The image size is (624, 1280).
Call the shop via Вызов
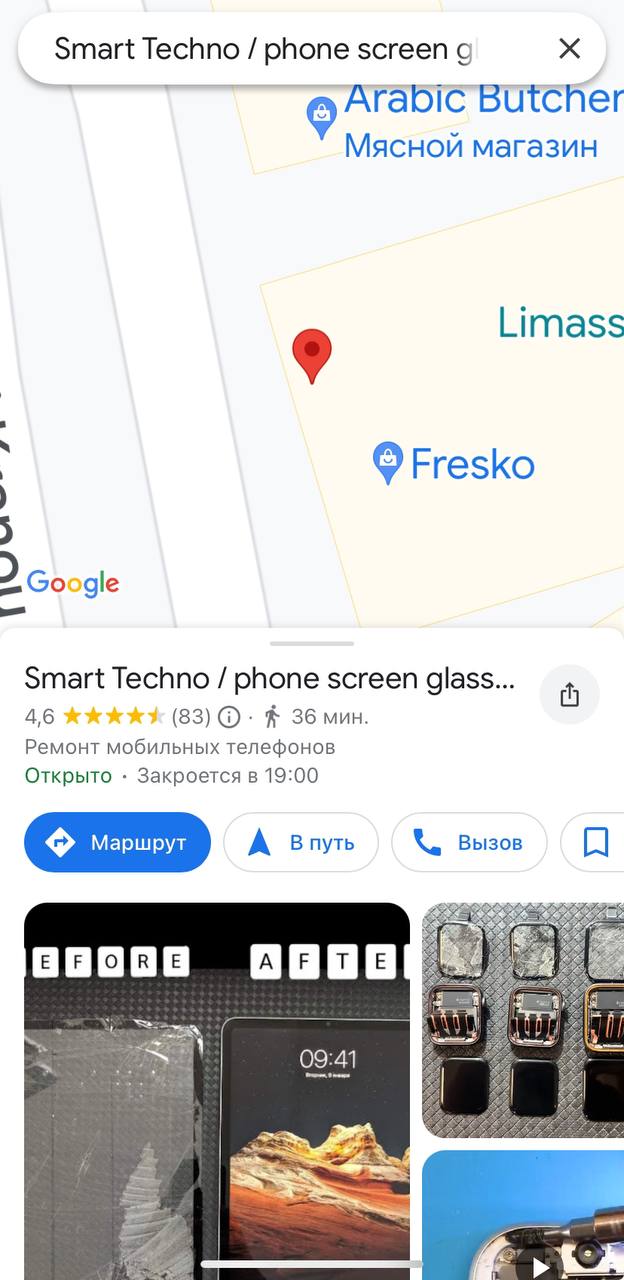pos(469,843)
